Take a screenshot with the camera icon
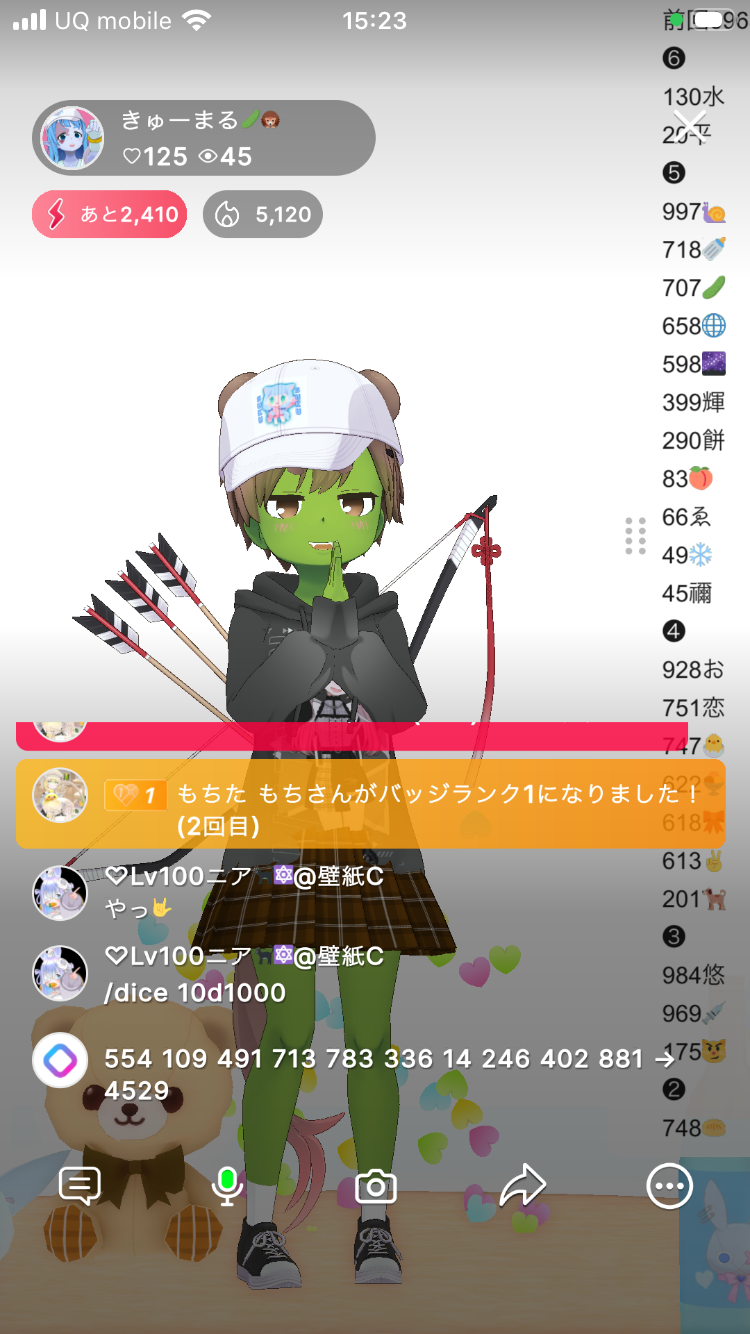This screenshot has width=750, height=1334. click(376, 1187)
